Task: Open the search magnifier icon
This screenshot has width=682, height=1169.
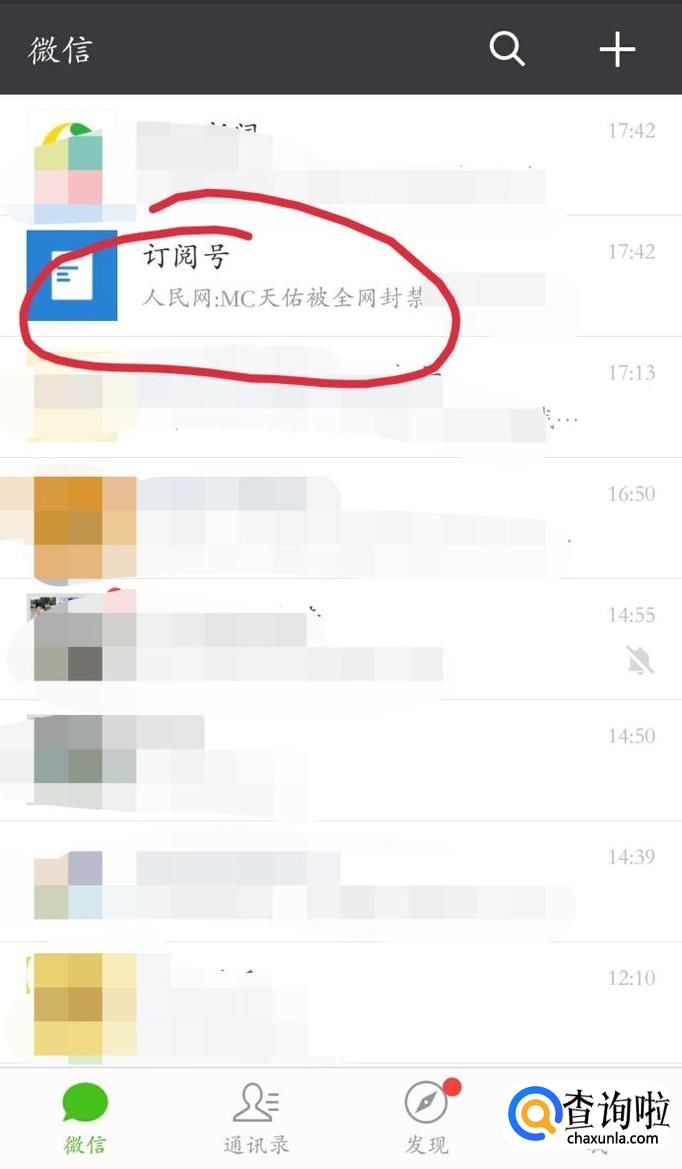Action: tap(507, 49)
